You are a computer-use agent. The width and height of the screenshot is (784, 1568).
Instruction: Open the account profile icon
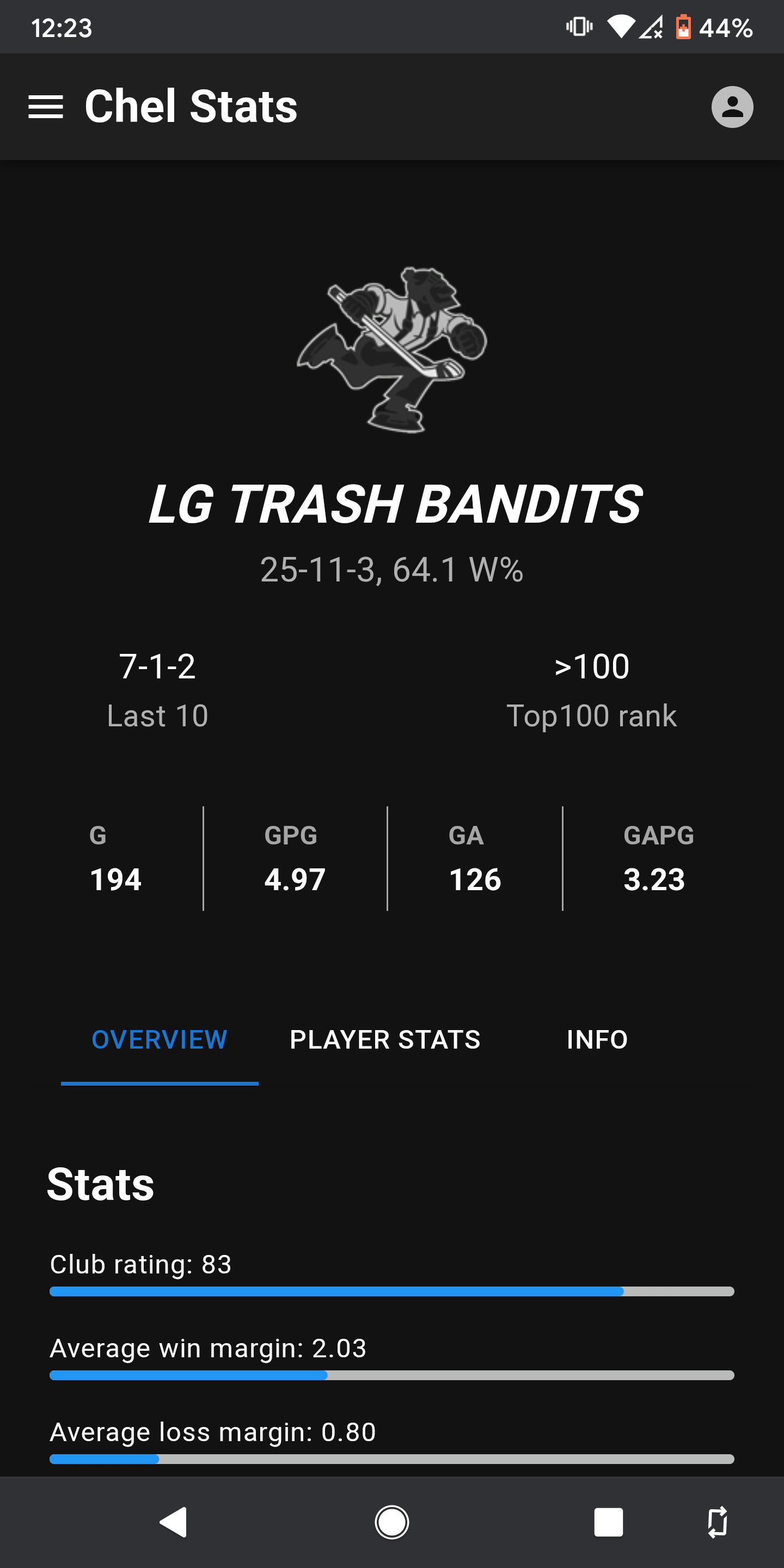click(732, 107)
